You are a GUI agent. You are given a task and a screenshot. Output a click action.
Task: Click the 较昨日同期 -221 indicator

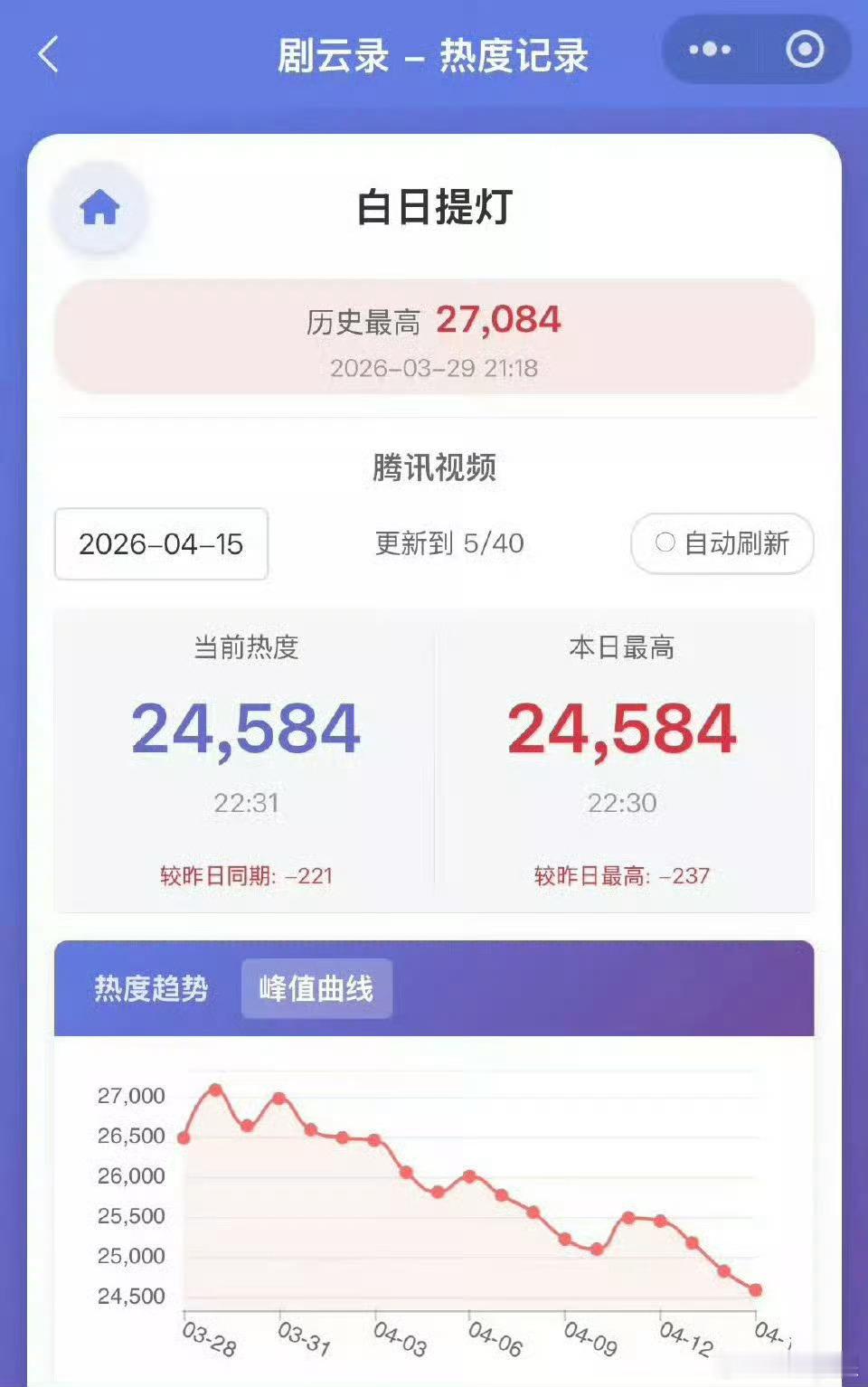coord(246,875)
